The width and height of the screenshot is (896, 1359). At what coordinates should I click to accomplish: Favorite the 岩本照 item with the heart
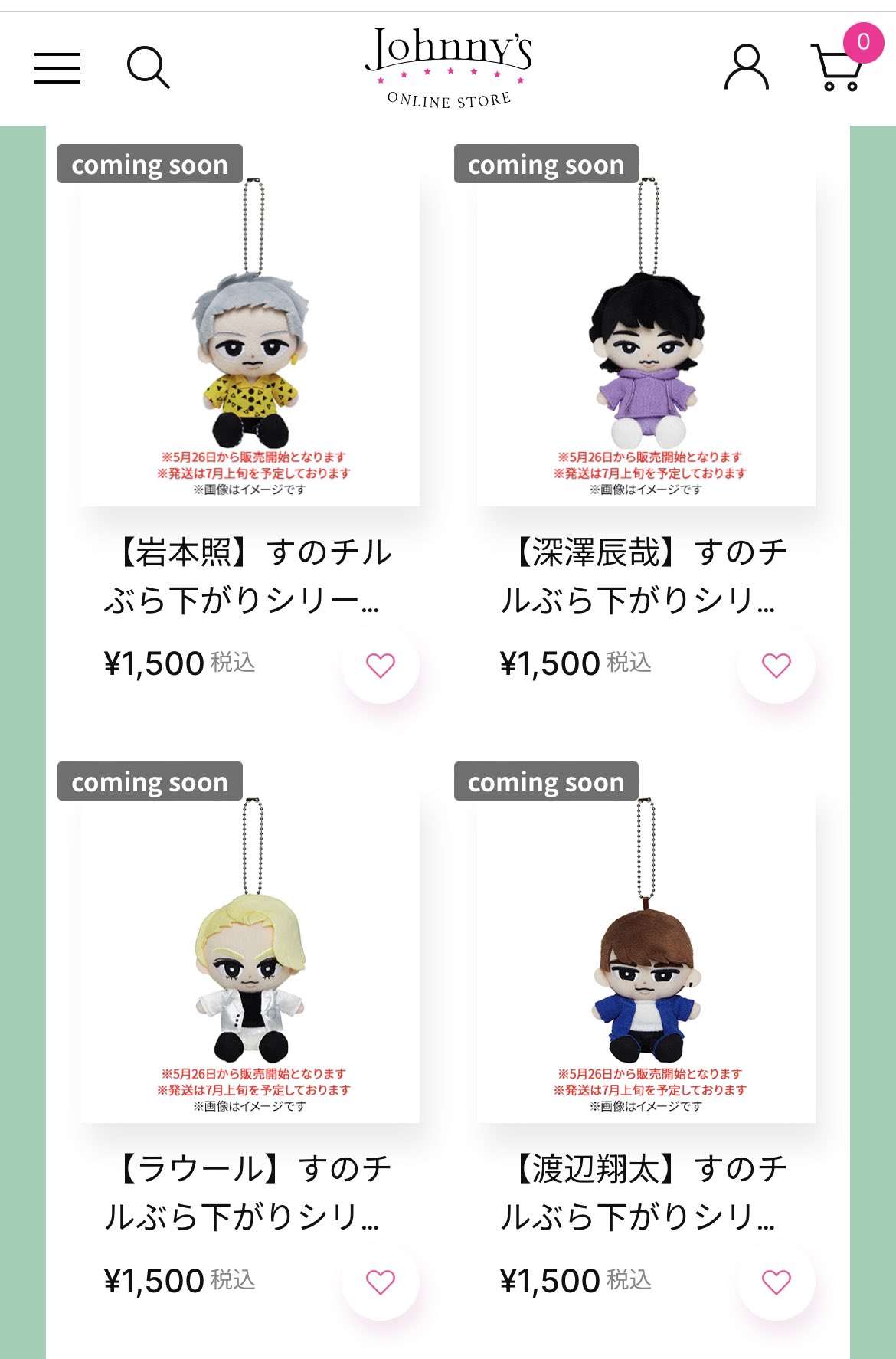pos(380,665)
